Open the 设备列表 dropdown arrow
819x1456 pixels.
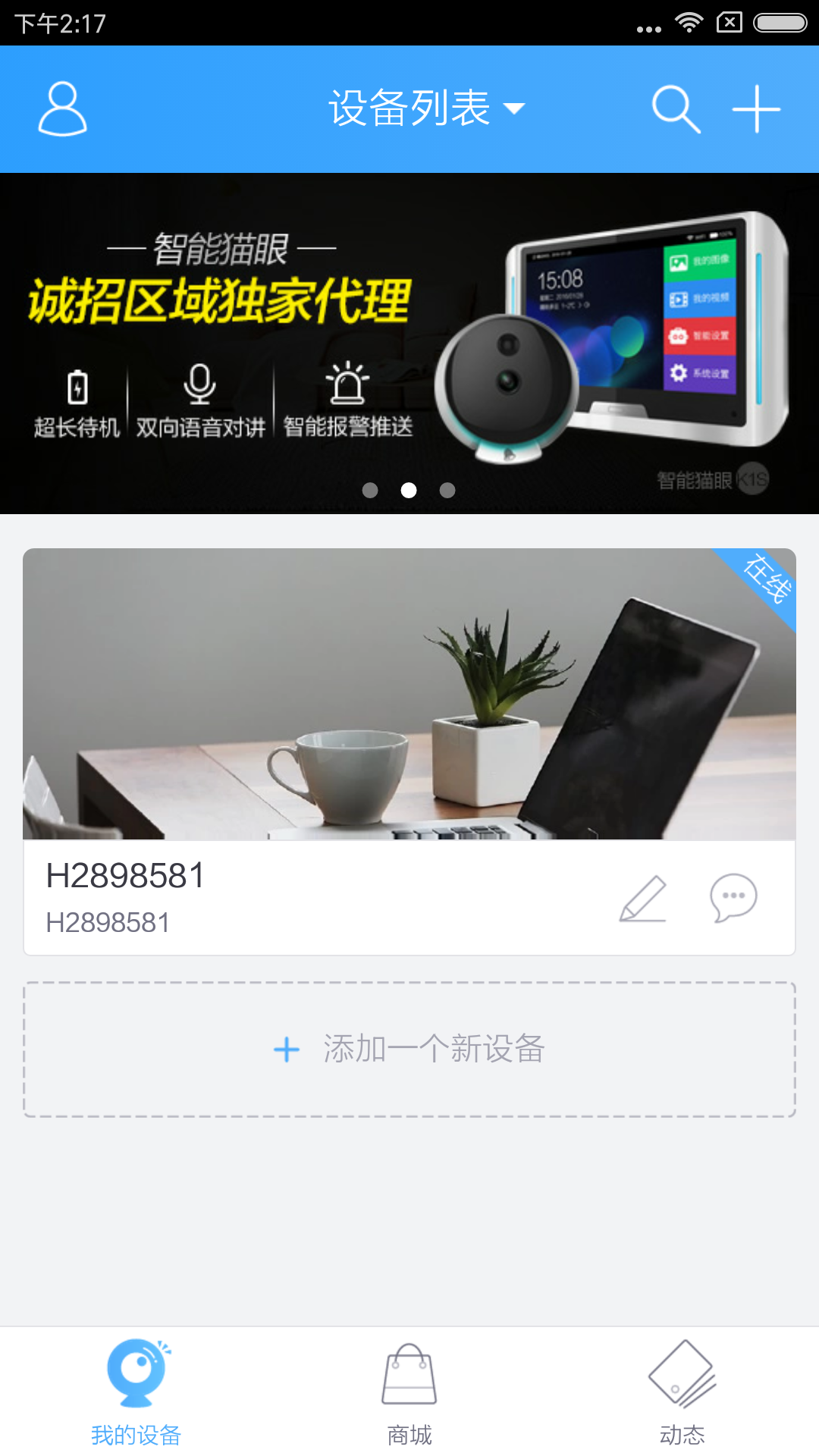515,110
